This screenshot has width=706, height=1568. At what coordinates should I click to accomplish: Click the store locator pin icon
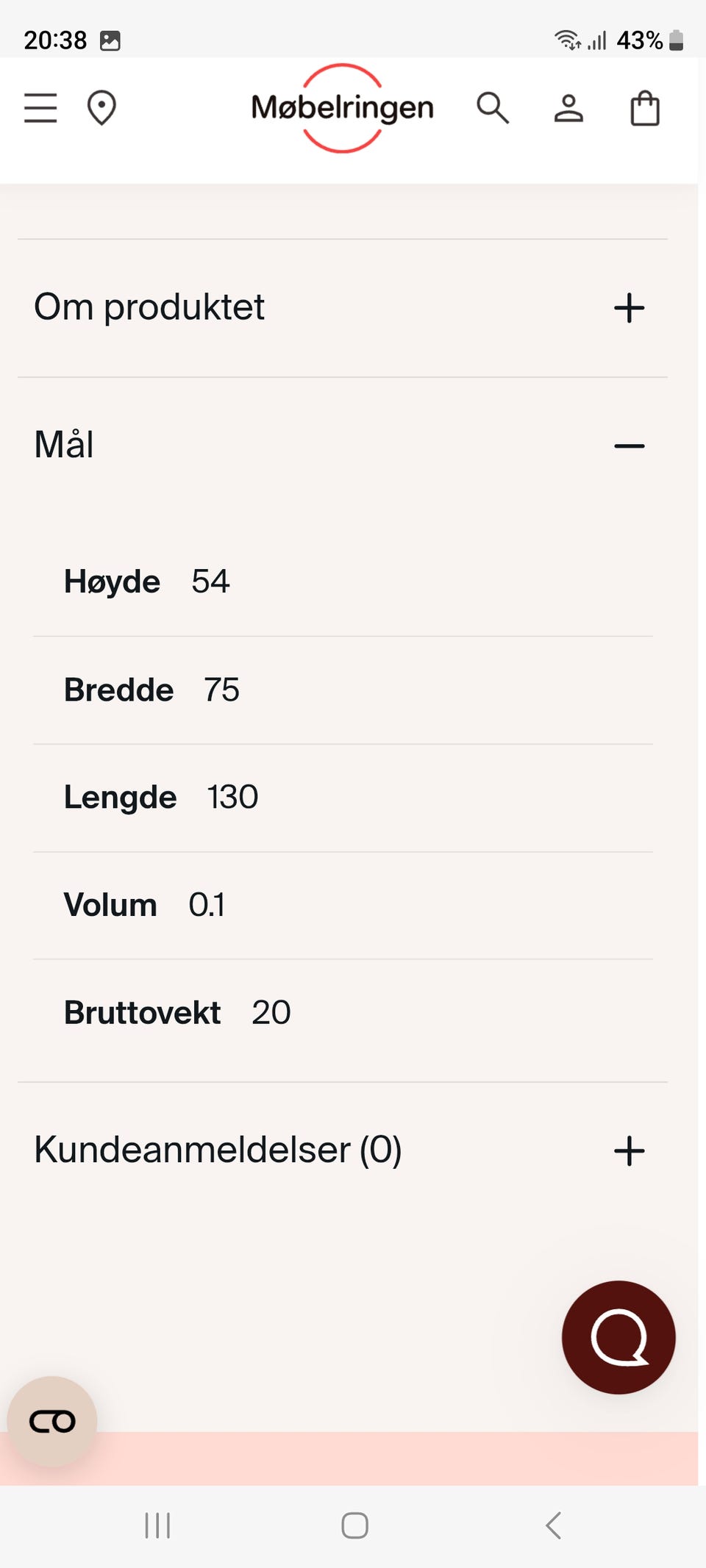(101, 107)
